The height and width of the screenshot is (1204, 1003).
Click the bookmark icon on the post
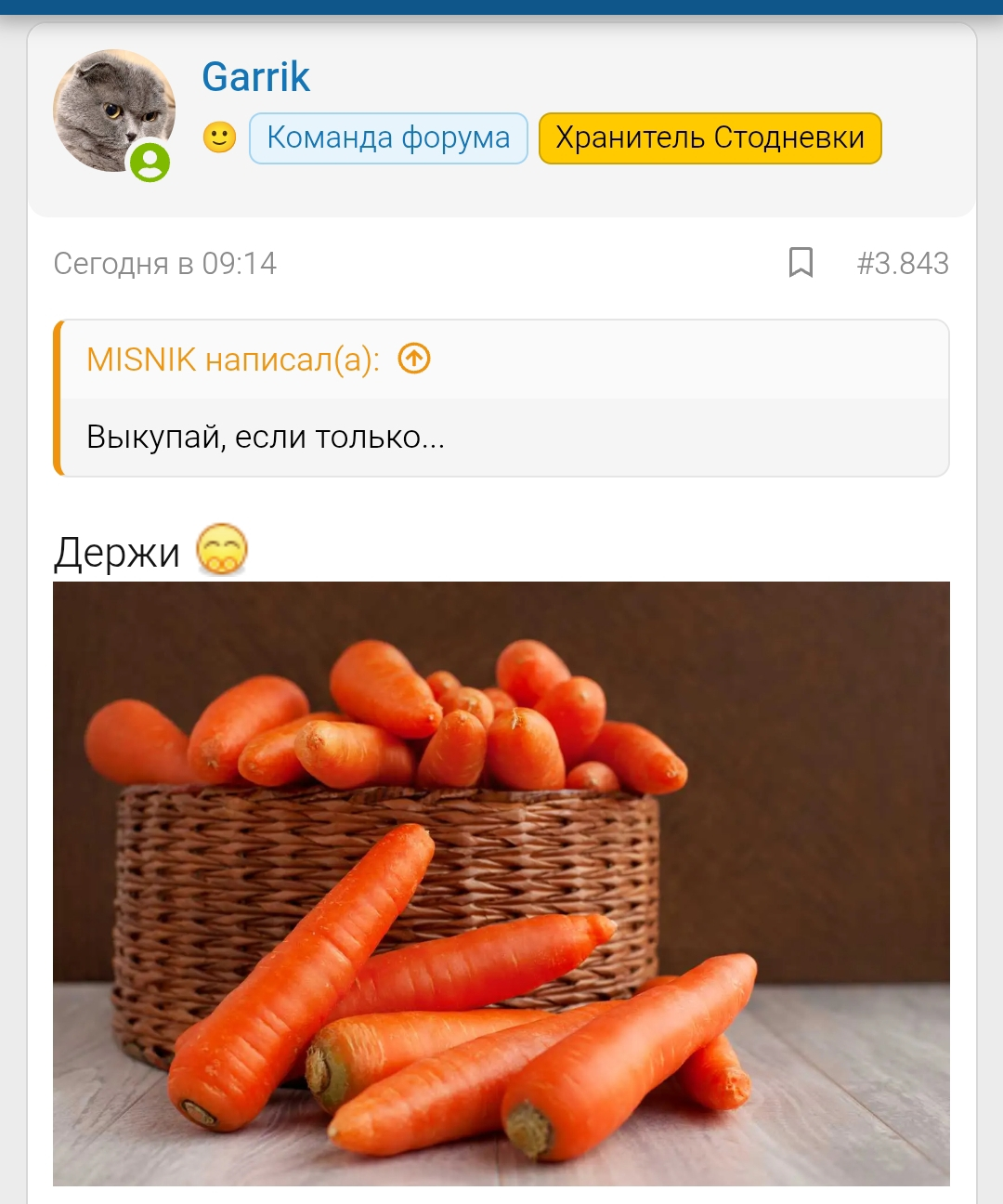[x=801, y=264]
